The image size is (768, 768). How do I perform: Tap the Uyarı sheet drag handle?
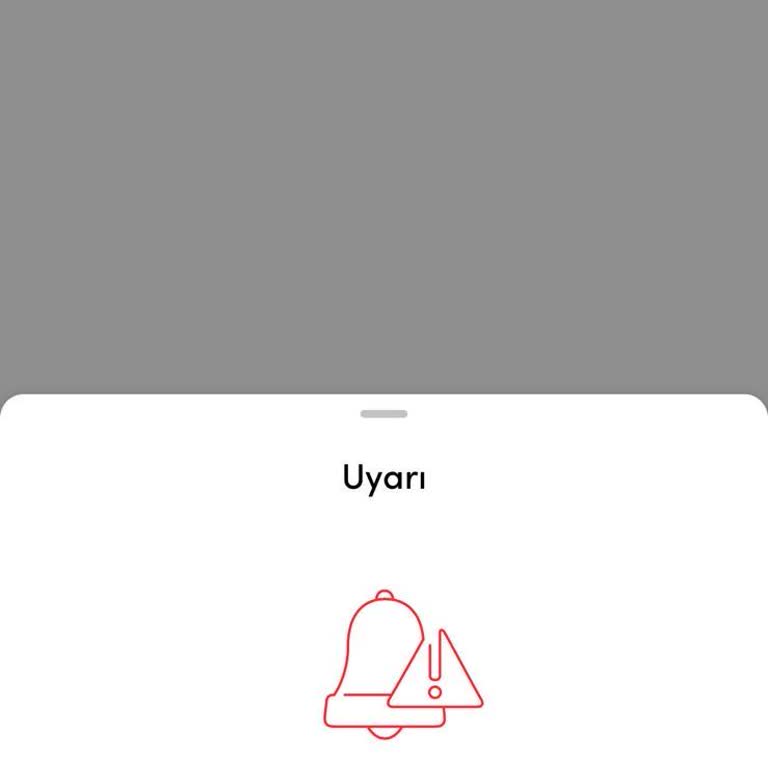click(384, 413)
